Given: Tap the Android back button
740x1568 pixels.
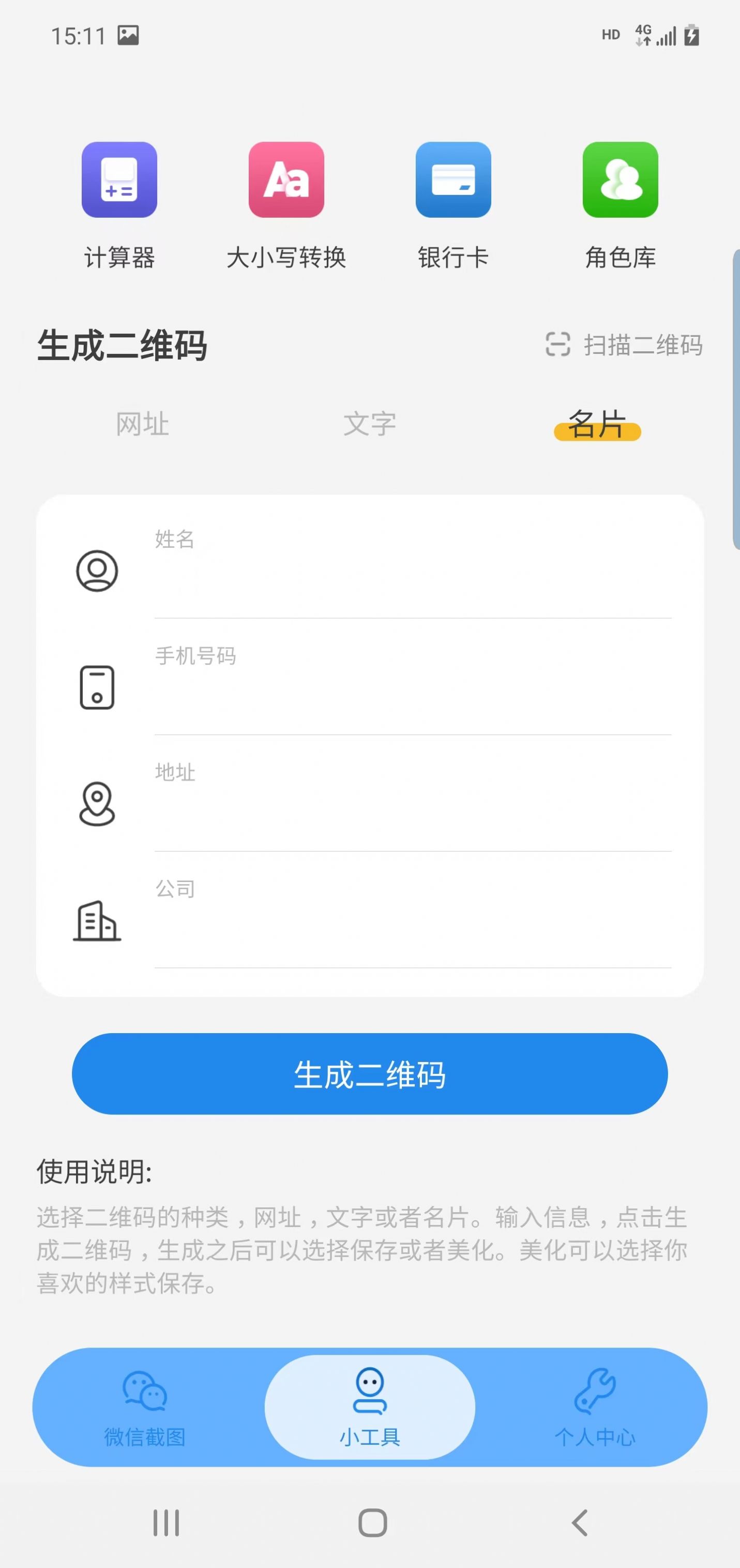Looking at the screenshot, I should point(578,1522).
